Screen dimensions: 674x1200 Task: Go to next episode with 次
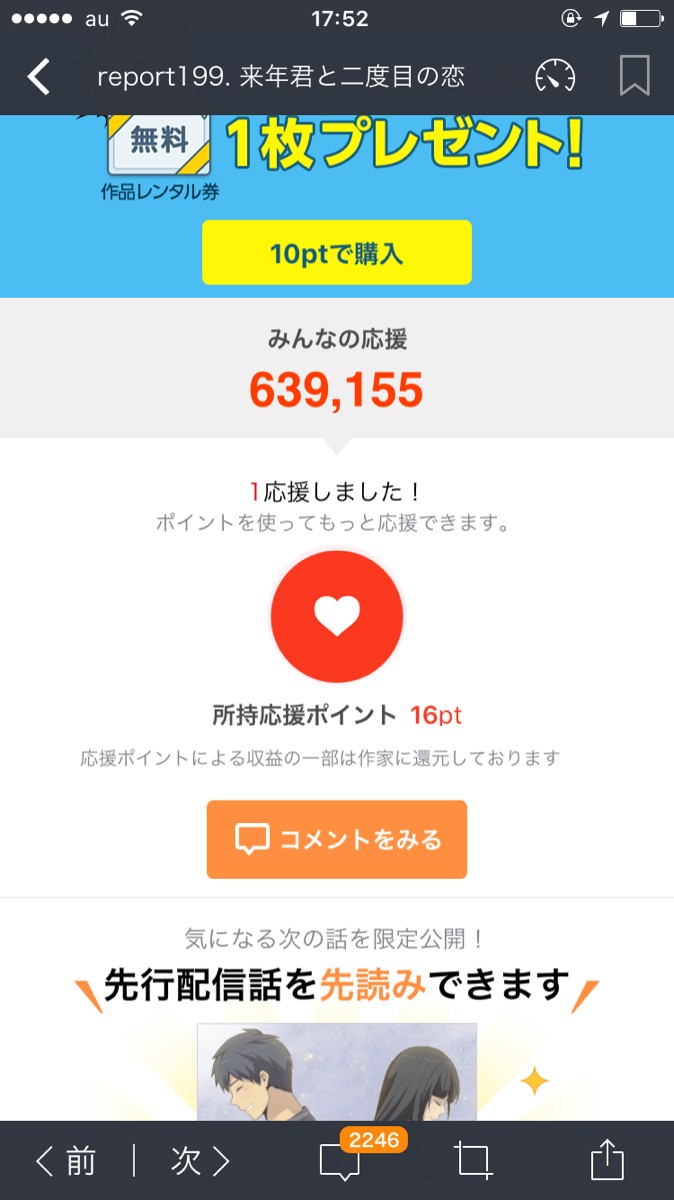(200, 1161)
